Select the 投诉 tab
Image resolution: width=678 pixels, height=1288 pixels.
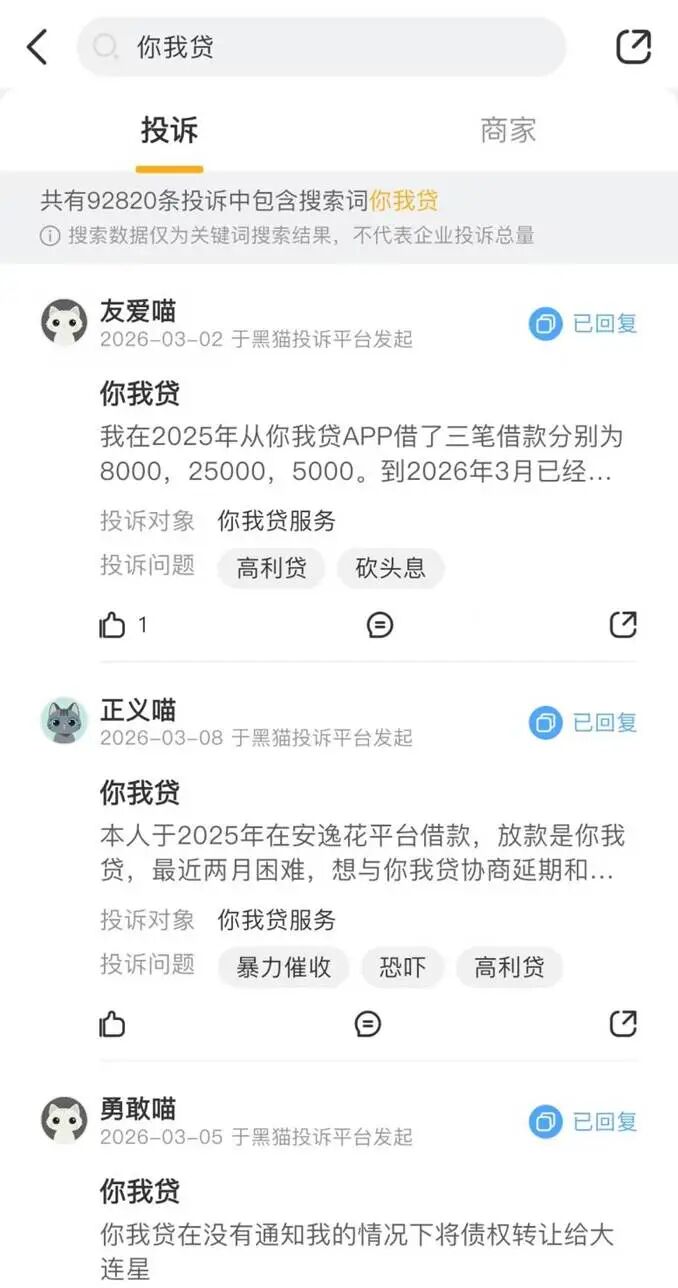click(169, 130)
